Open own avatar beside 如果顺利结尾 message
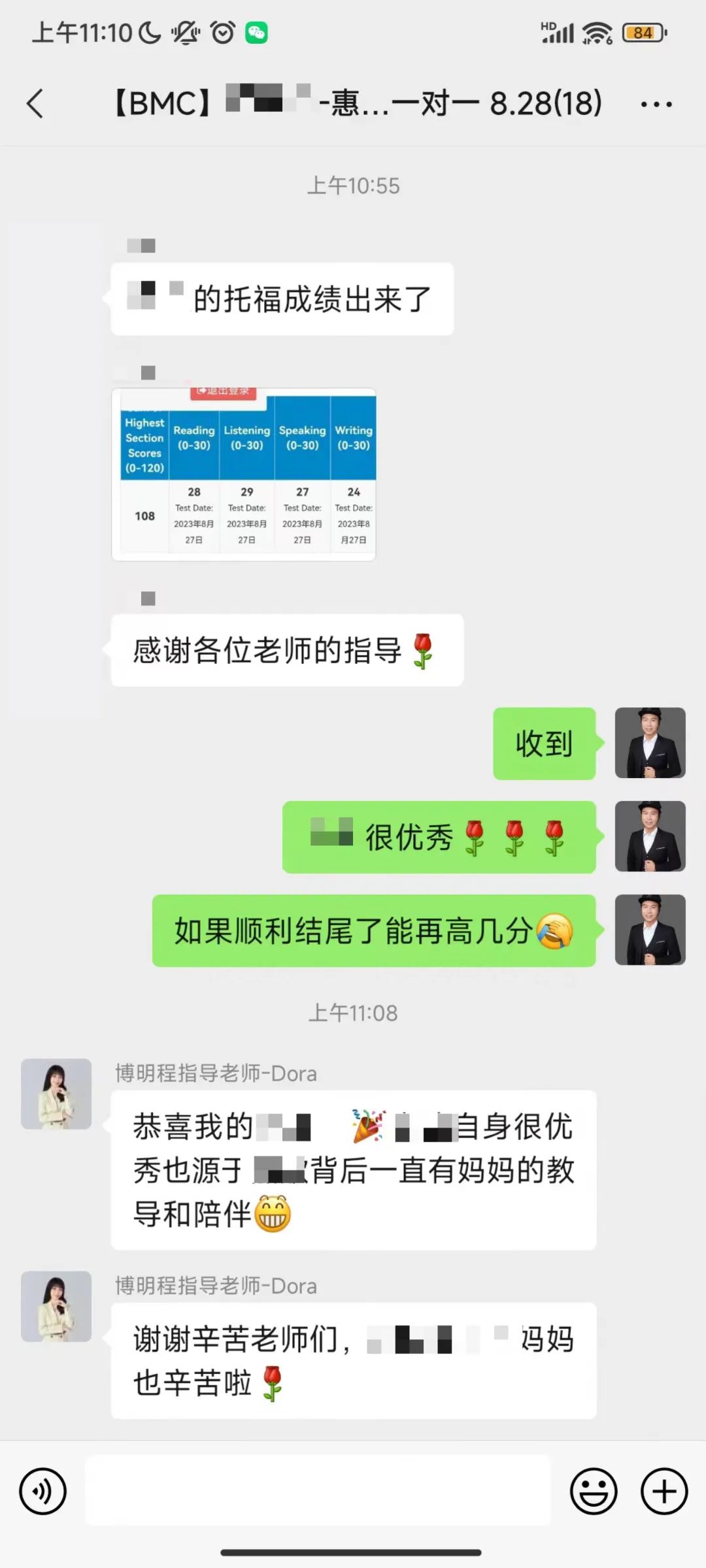 [x=650, y=930]
